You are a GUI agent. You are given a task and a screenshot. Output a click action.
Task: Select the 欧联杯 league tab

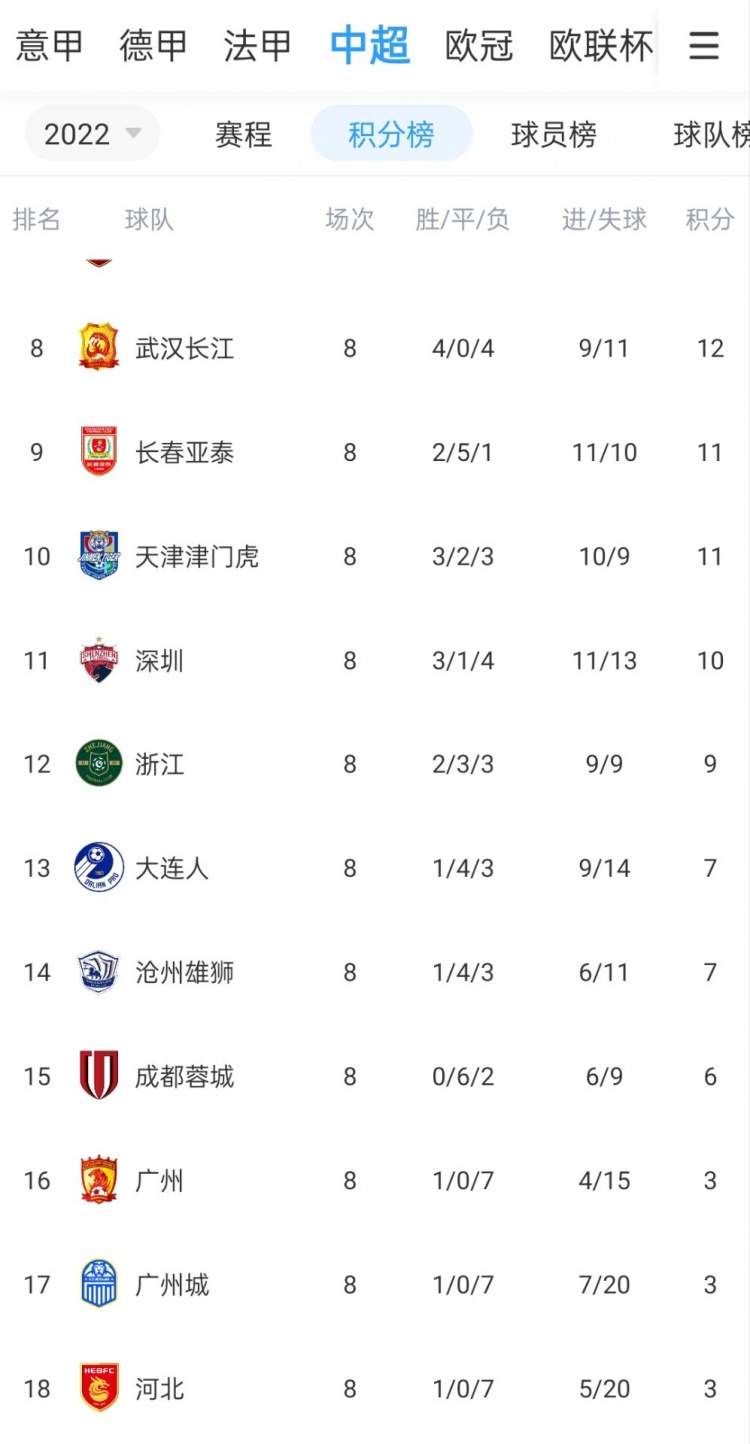[601, 46]
